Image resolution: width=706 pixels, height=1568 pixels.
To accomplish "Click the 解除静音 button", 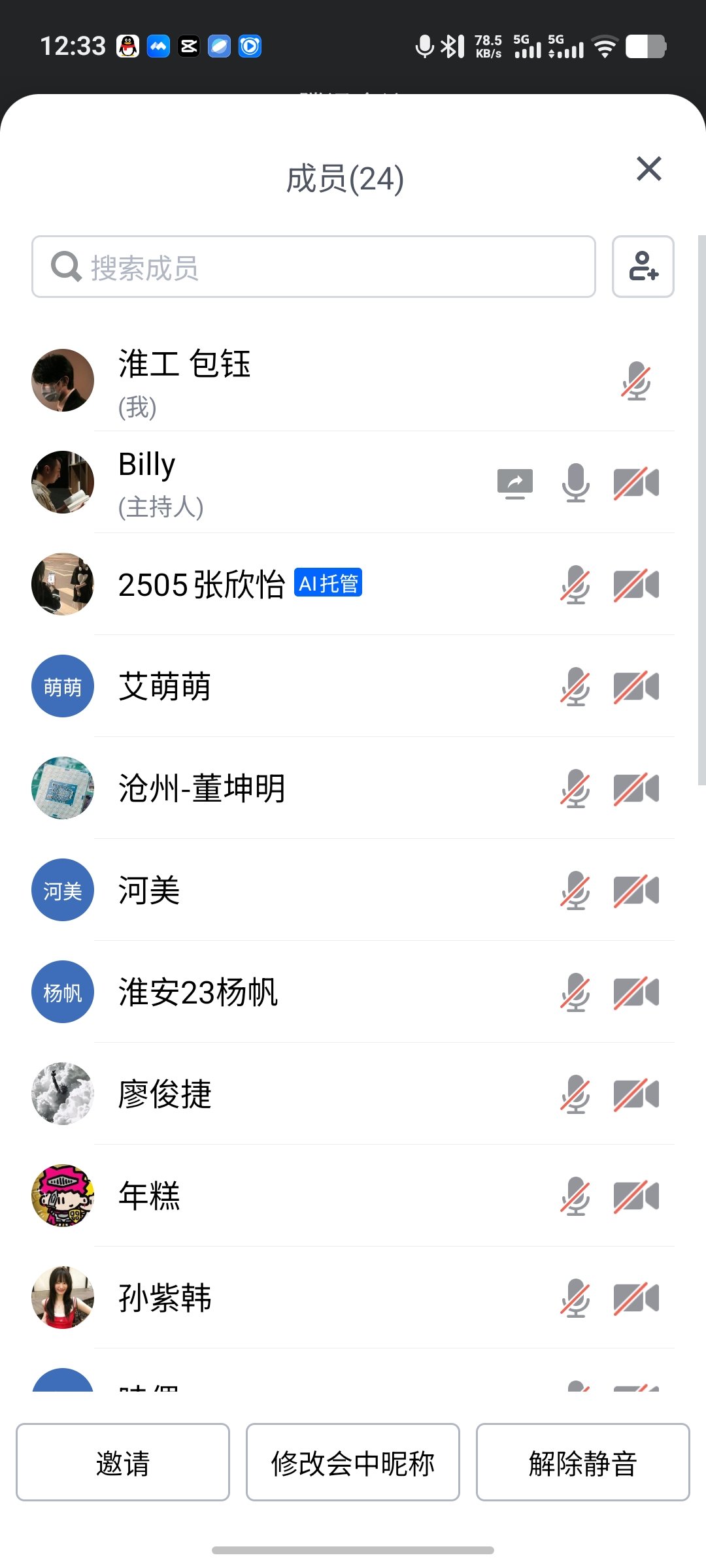I will [581, 1462].
